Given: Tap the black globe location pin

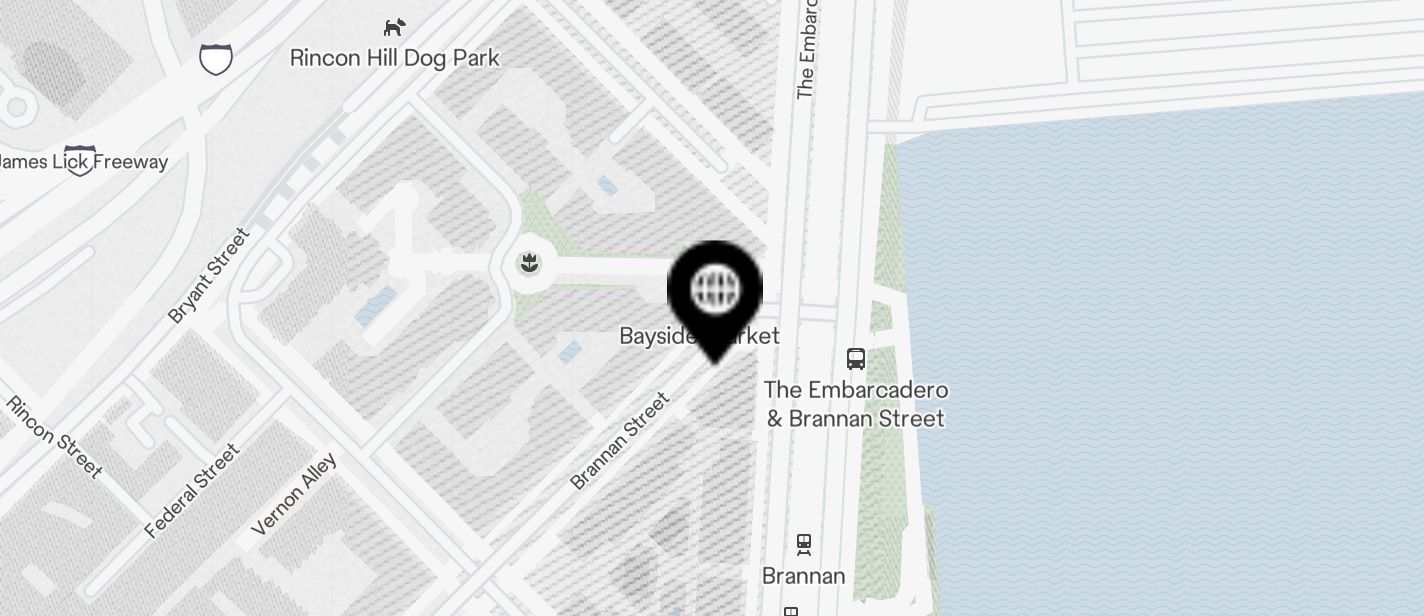Looking at the screenshot, I should (x=715, y=289).
